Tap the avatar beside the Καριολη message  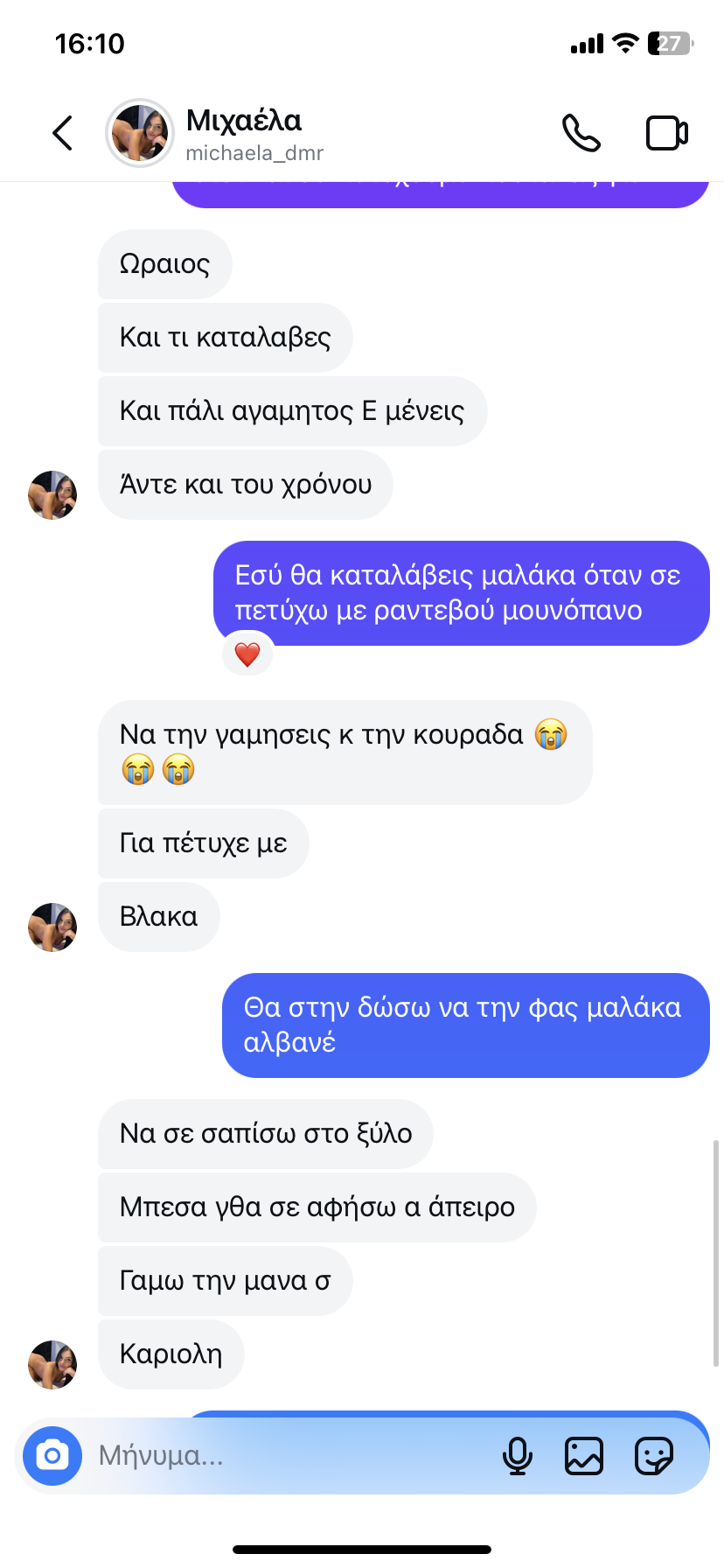pyautogui.click(x=52, y=1364)
